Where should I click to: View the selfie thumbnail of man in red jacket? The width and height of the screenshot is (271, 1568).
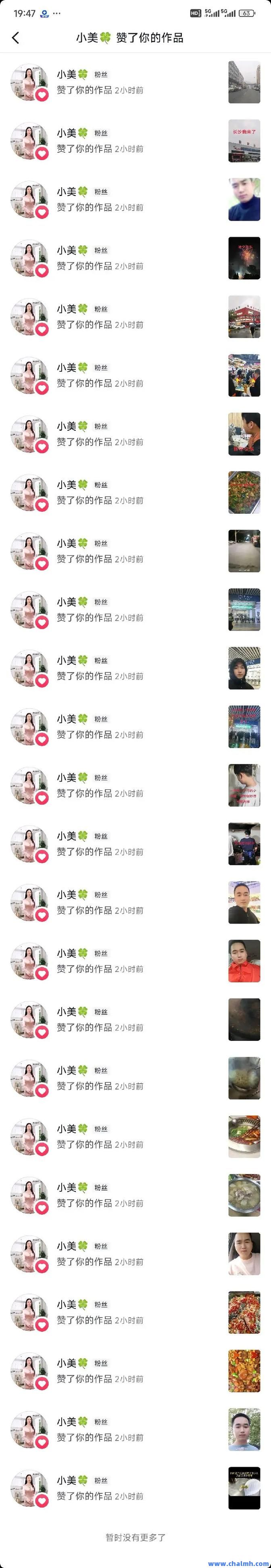coord(244,961)
